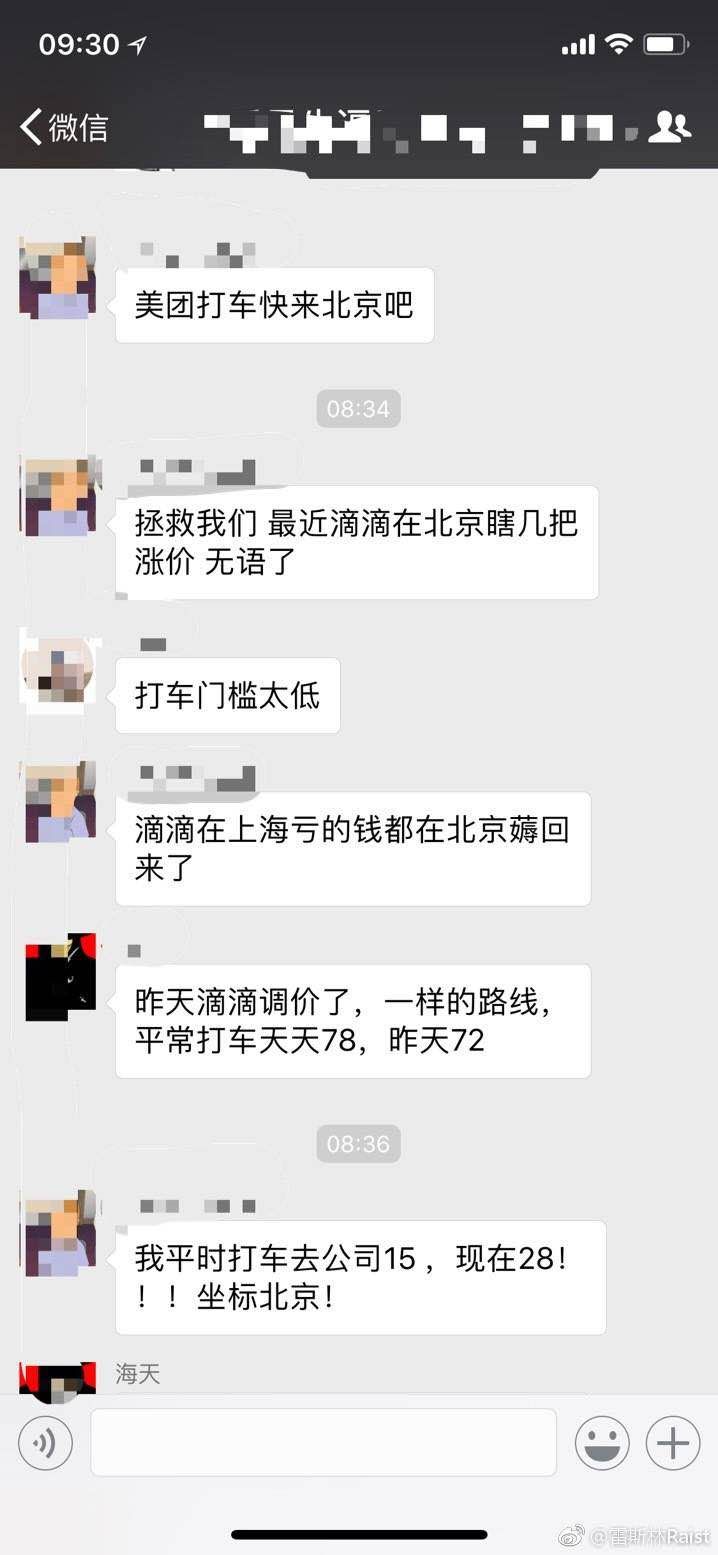
Task: Tap avatar beside message 打车门槛太低
Action: (x=59, y=669)
